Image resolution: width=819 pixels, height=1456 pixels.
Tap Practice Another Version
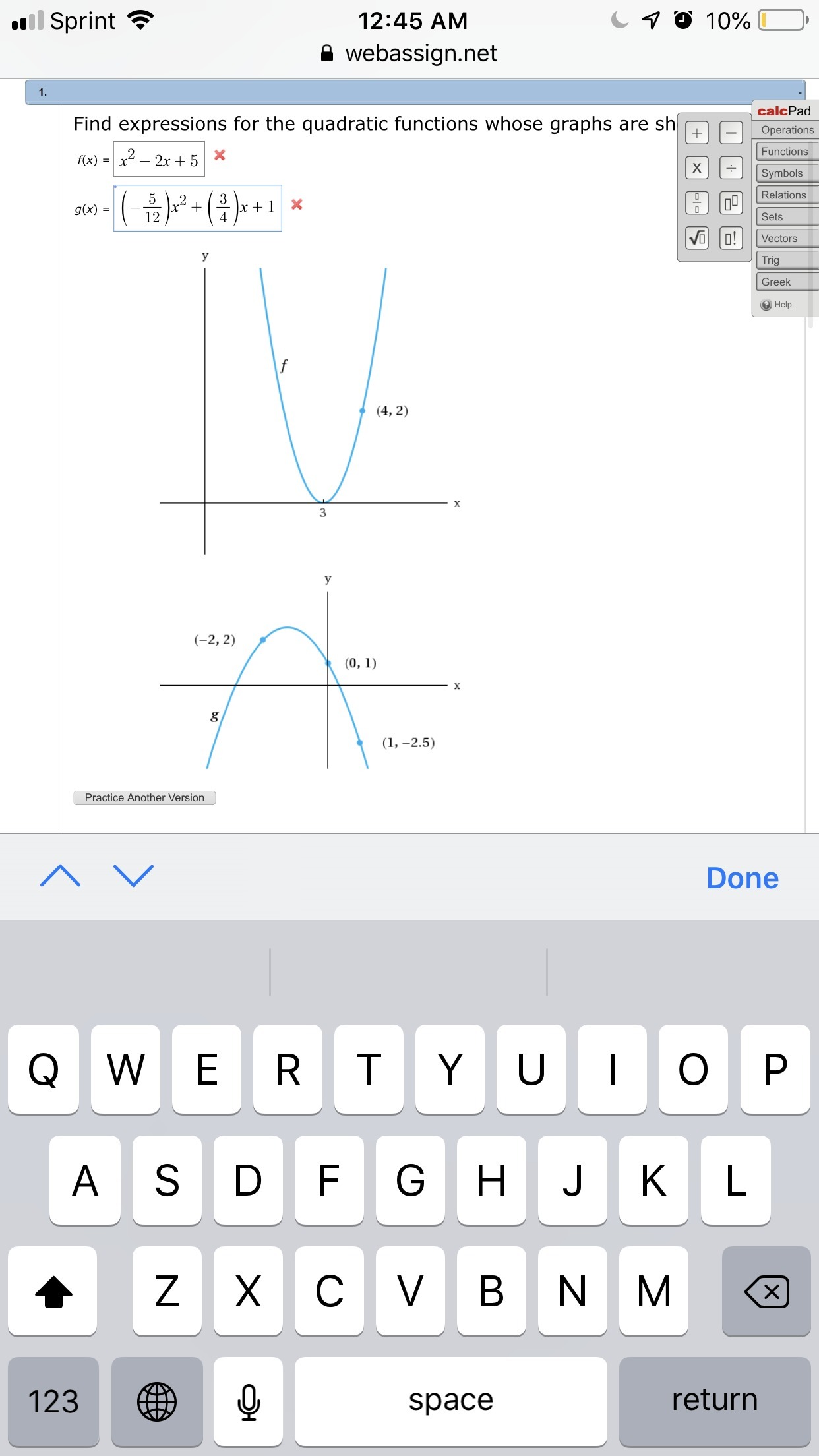point(144,798)
